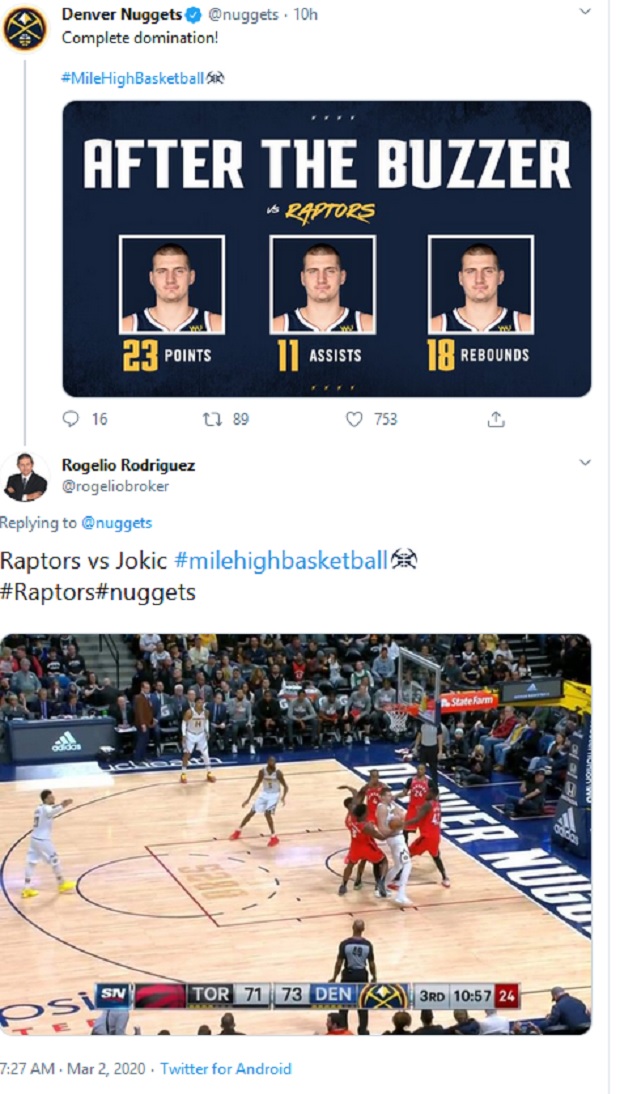
Task: Open the Denver Nuggets account name link
Action: coord(121,14)
